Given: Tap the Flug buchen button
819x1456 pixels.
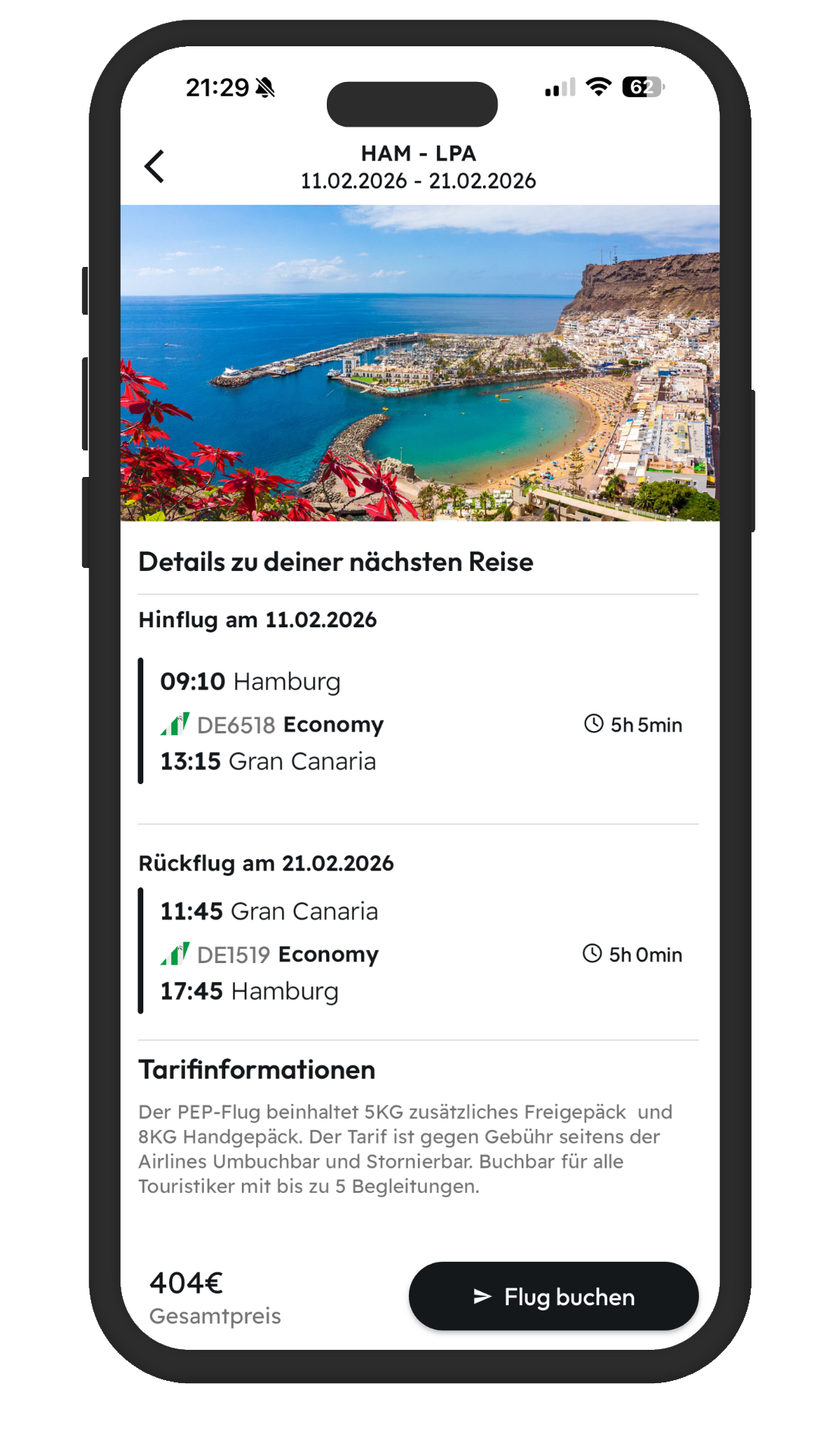Looking at the screenshot, I should [x=554, y=1297].
